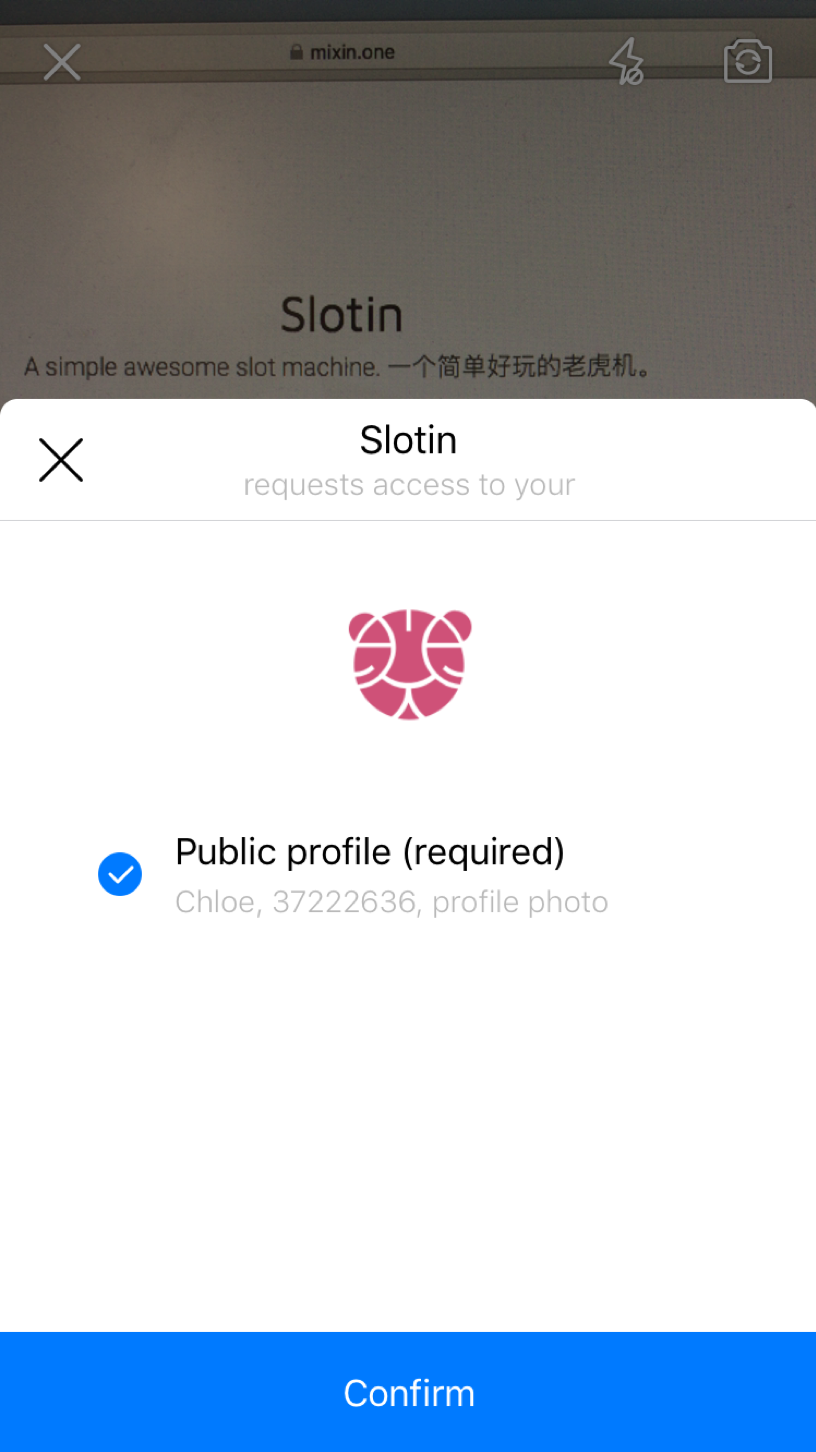Toggle the camera flash icon
This screenshot has height=1452, width=816.
(x=627, y=62)
